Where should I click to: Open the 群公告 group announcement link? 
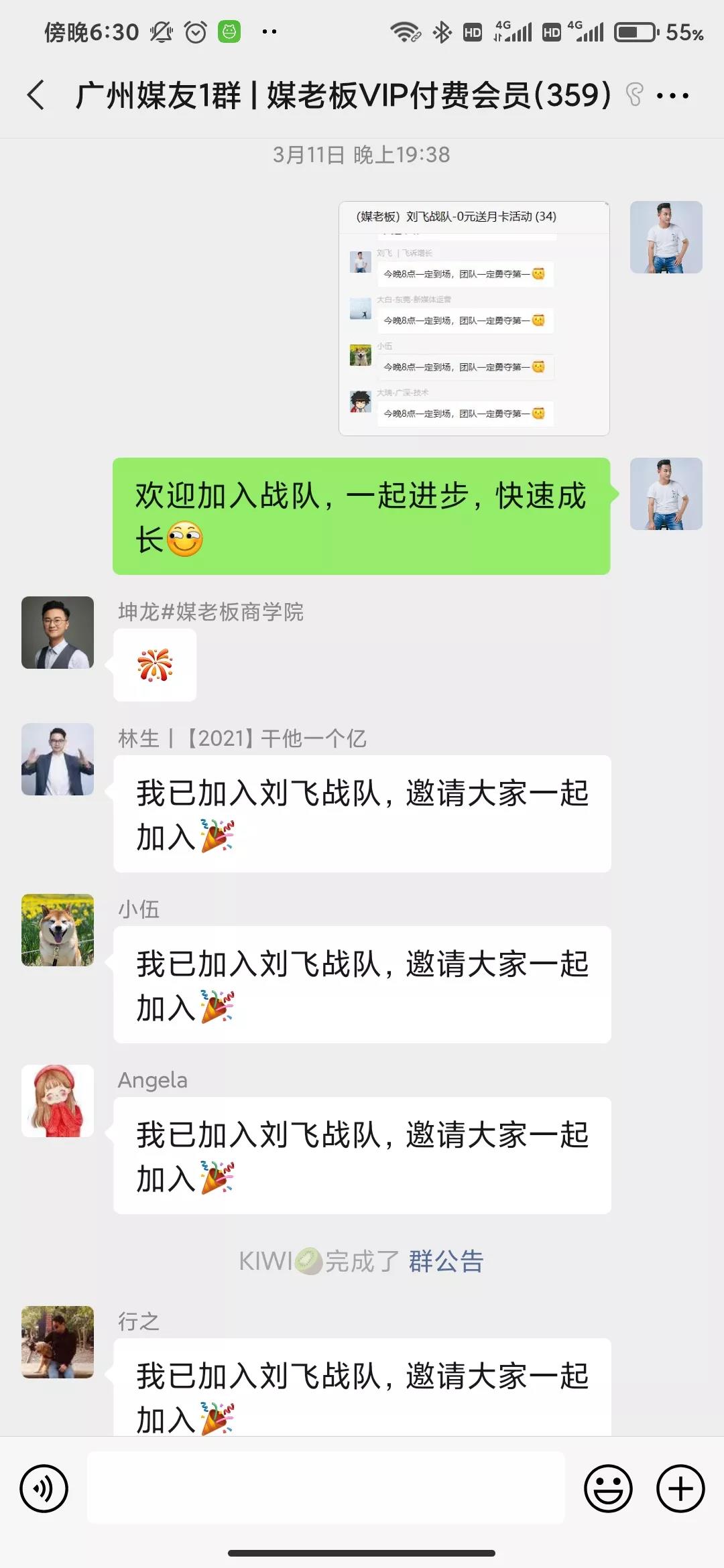(446, 1261)
